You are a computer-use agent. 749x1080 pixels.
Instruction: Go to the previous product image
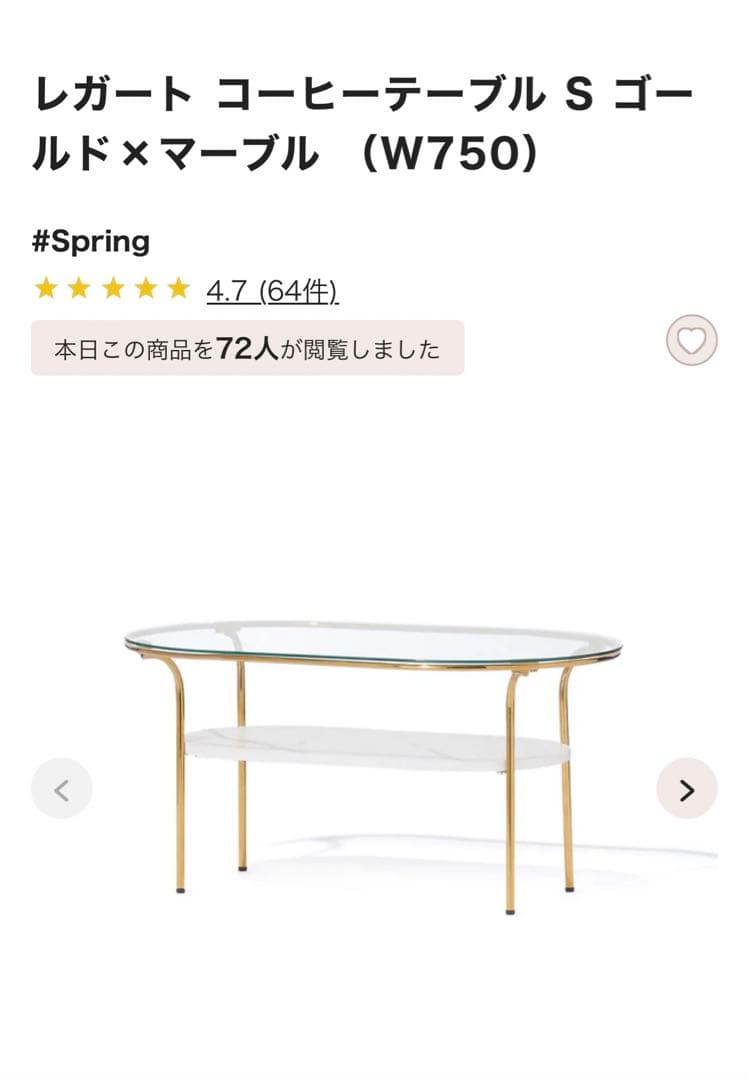61,789
